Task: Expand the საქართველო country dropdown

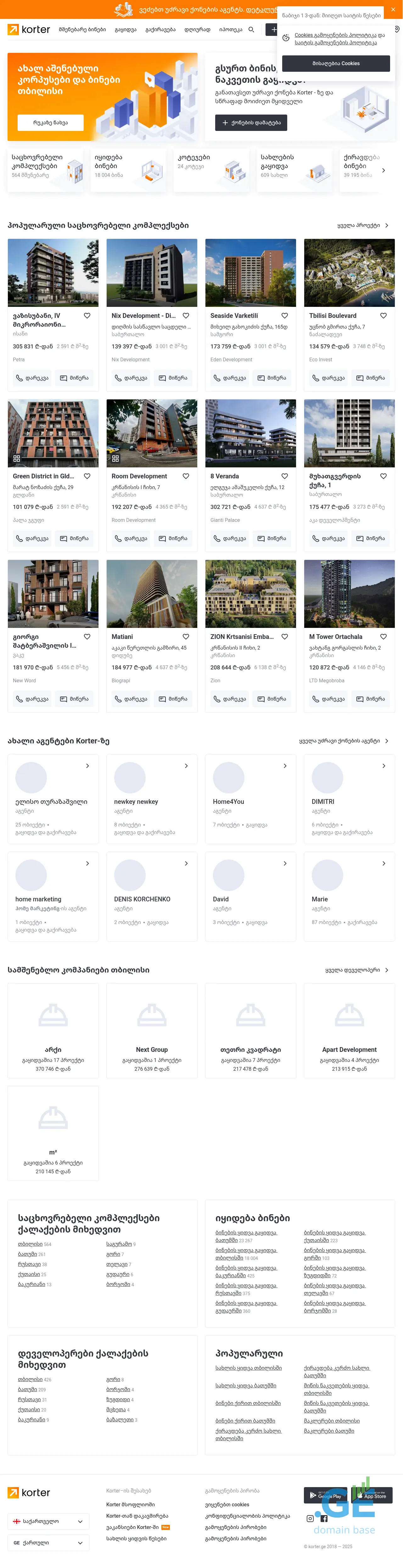Action: click(48, 1521)
